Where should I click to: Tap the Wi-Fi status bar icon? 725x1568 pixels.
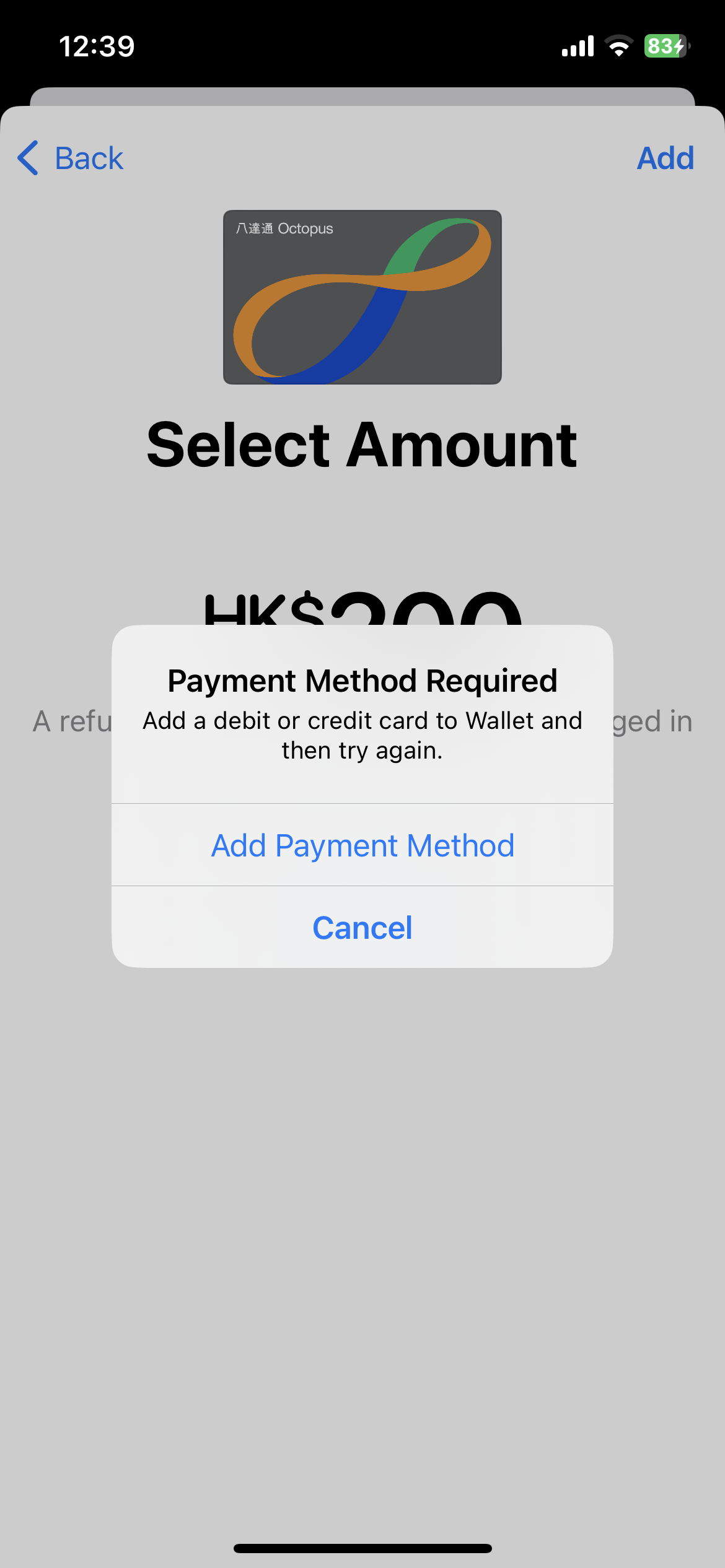[618, 45]
